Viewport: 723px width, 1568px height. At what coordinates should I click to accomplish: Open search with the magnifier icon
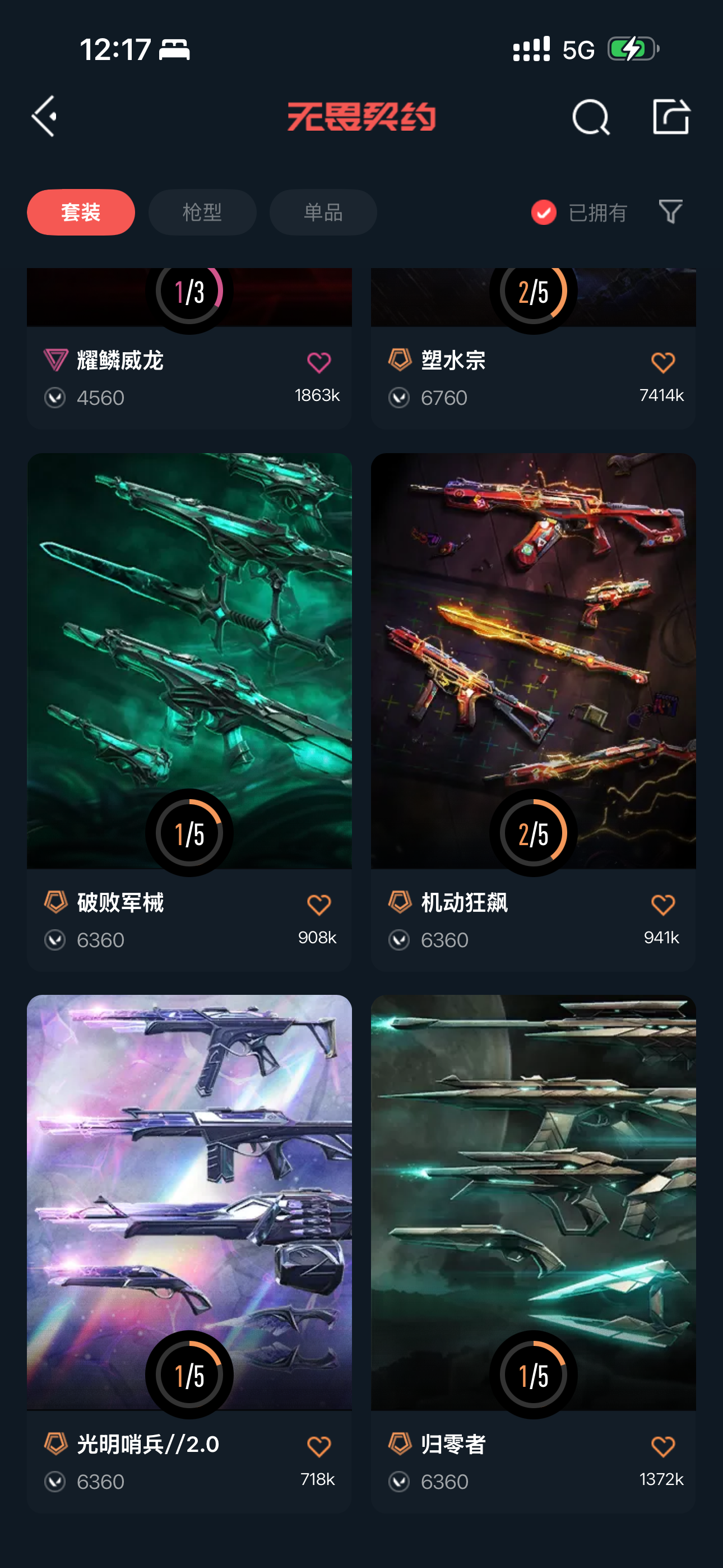click(x=590, y=117)
